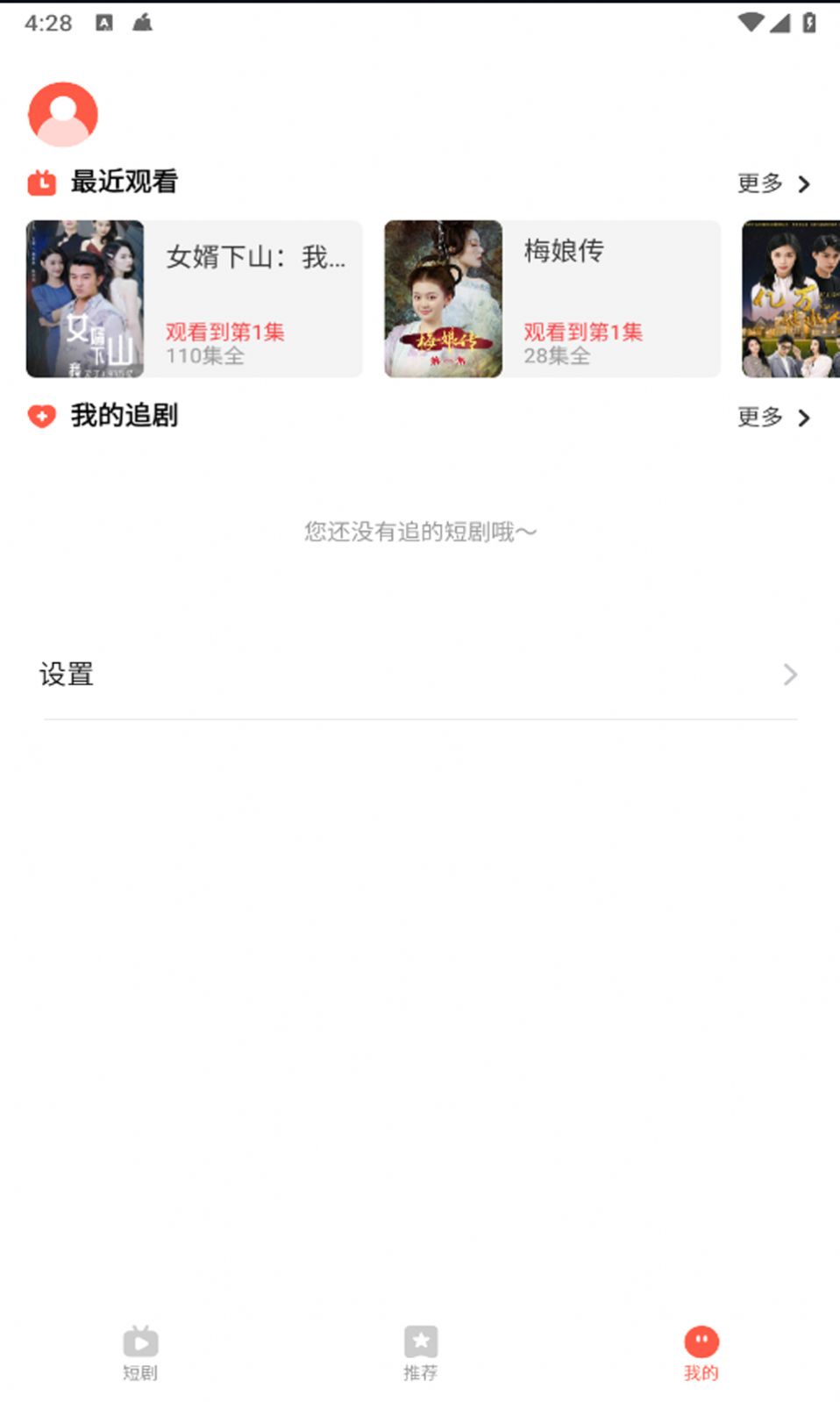840x1402 pixels.
Task: Open the 女婿下山 drama card
Action: 194,299
